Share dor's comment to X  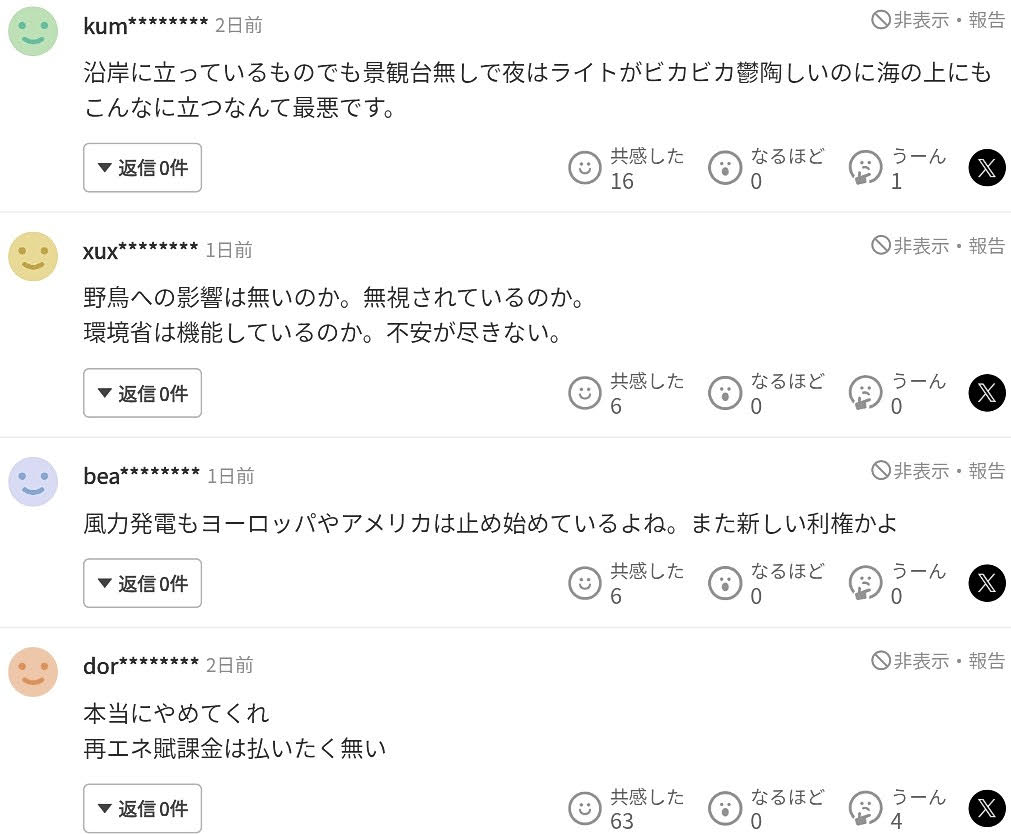[986, 808]
